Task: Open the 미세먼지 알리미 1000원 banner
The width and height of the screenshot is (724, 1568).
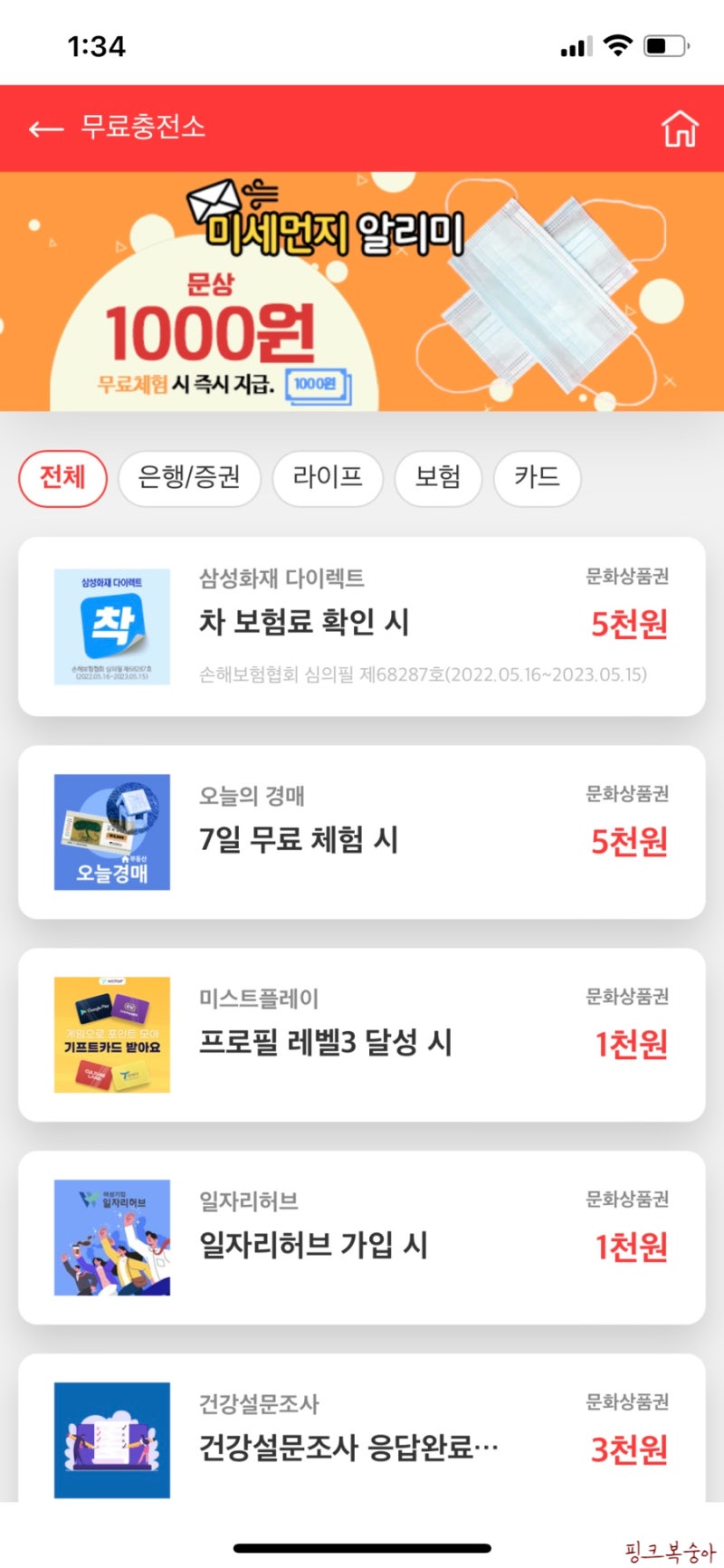Action: coord(362,294)
